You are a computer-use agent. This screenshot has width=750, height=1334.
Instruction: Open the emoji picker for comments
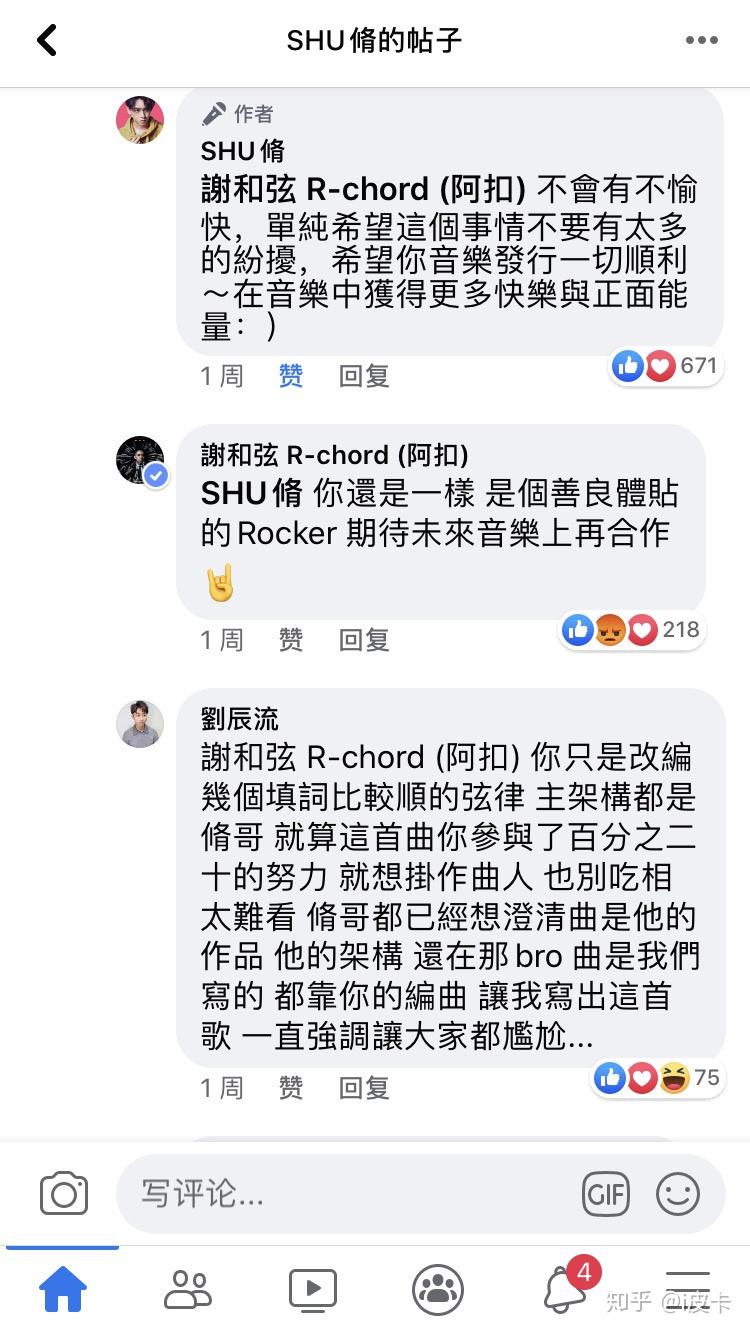tap(678, 1193)
